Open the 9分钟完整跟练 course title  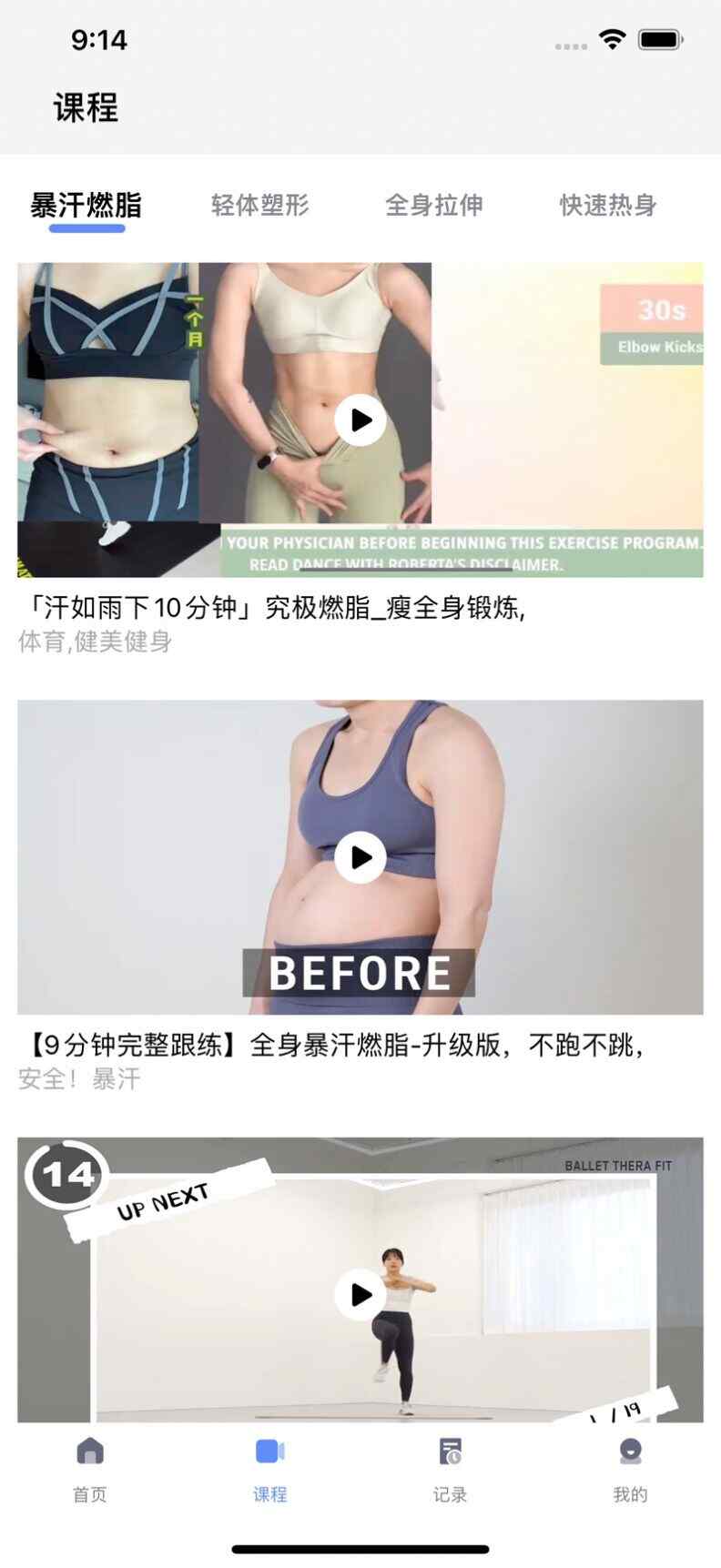pos(330,1045)
